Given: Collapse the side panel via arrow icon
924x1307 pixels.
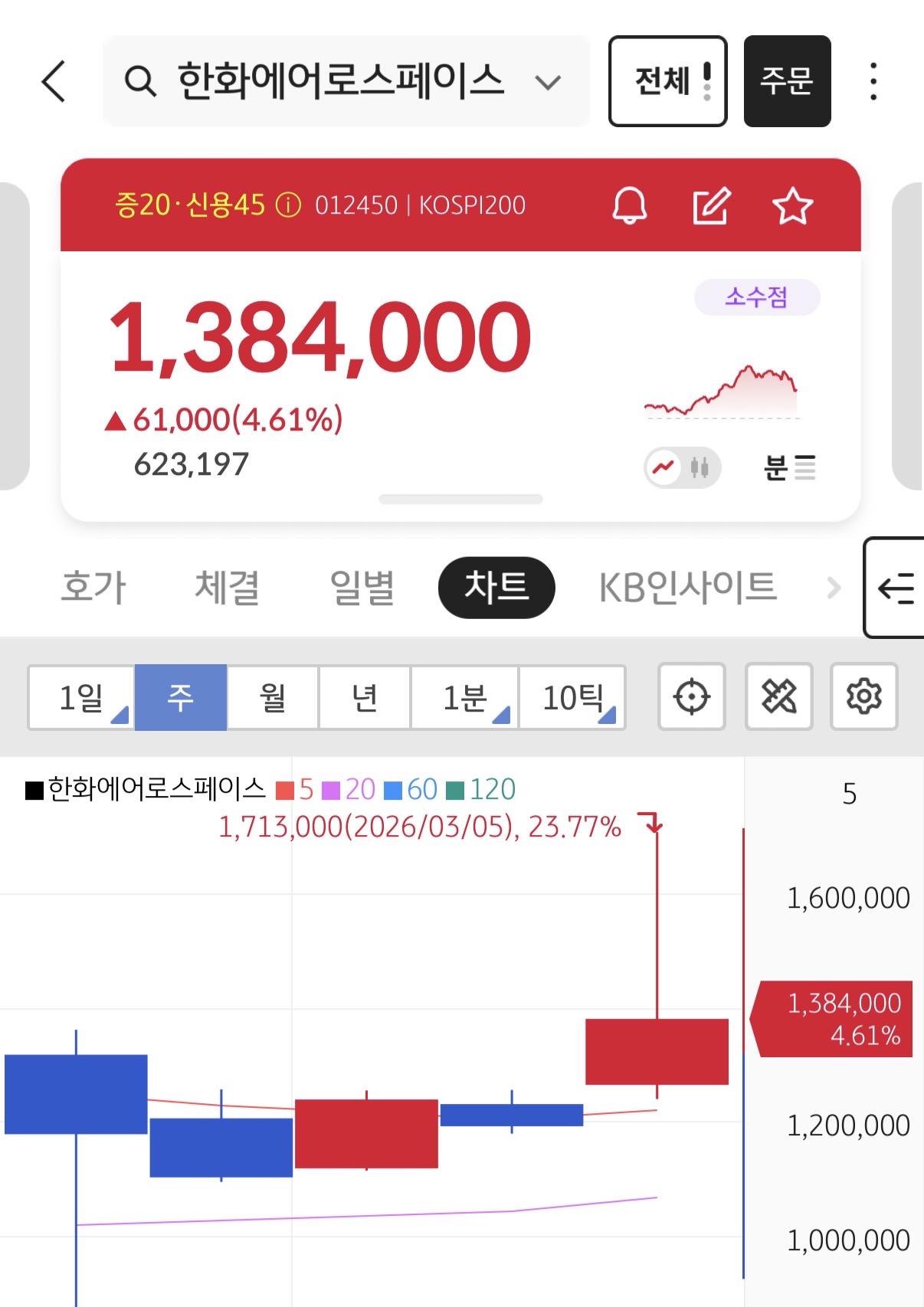Looking at the screenshot, I should (895, 588).
